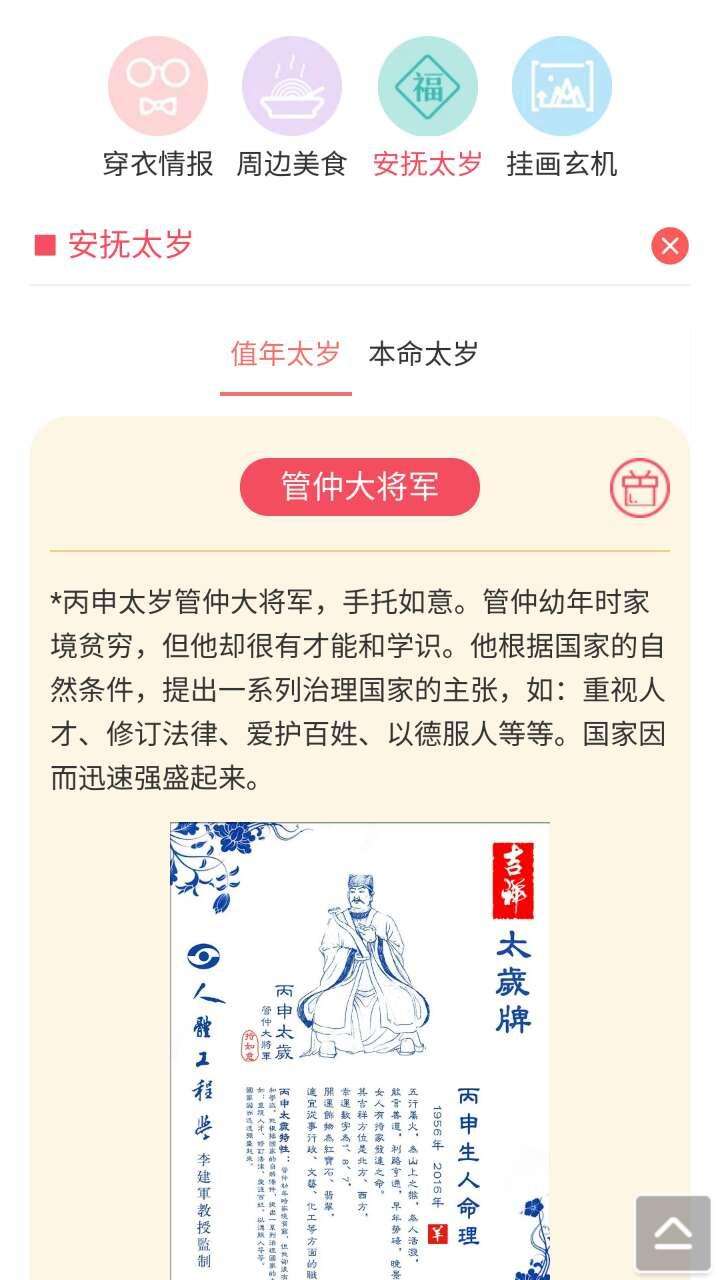
Task: Jump back to top of page
Action: point(673,1233)
